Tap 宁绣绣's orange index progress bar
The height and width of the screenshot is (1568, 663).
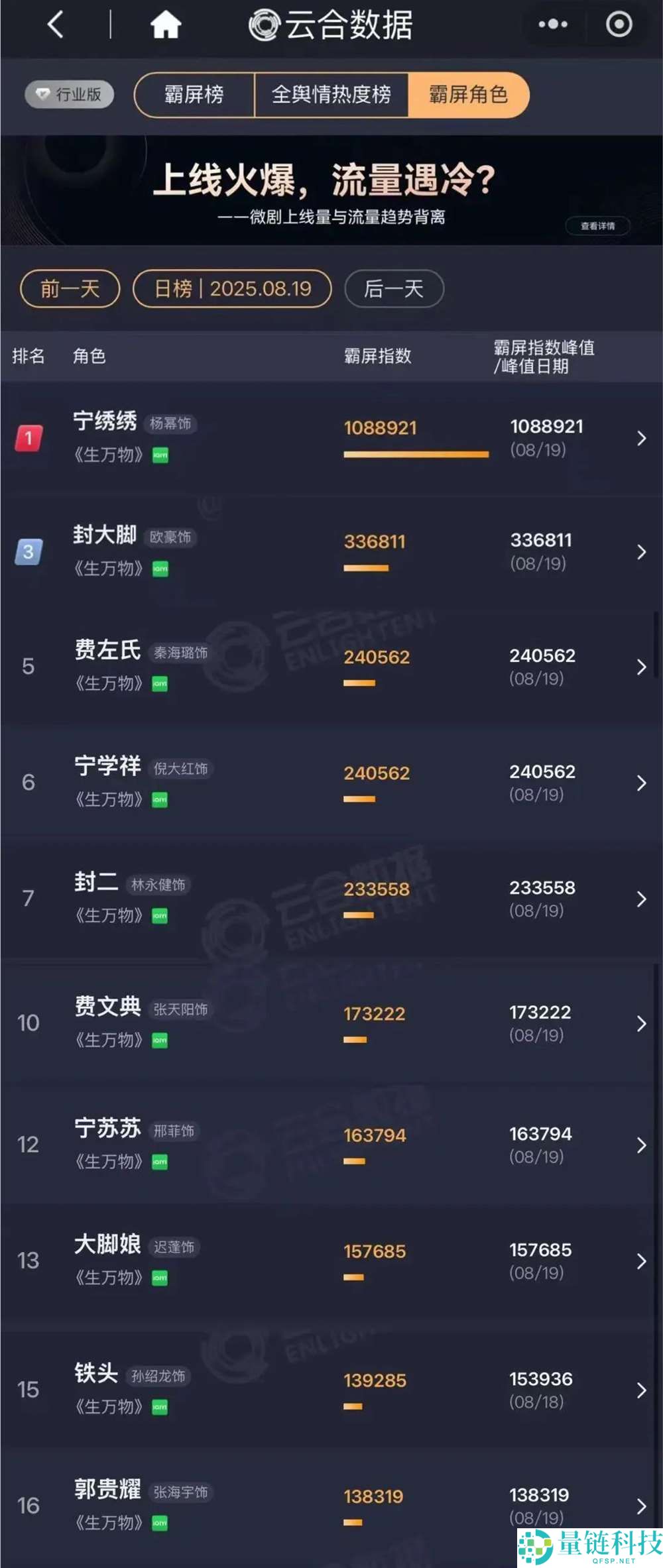(416, 453)
